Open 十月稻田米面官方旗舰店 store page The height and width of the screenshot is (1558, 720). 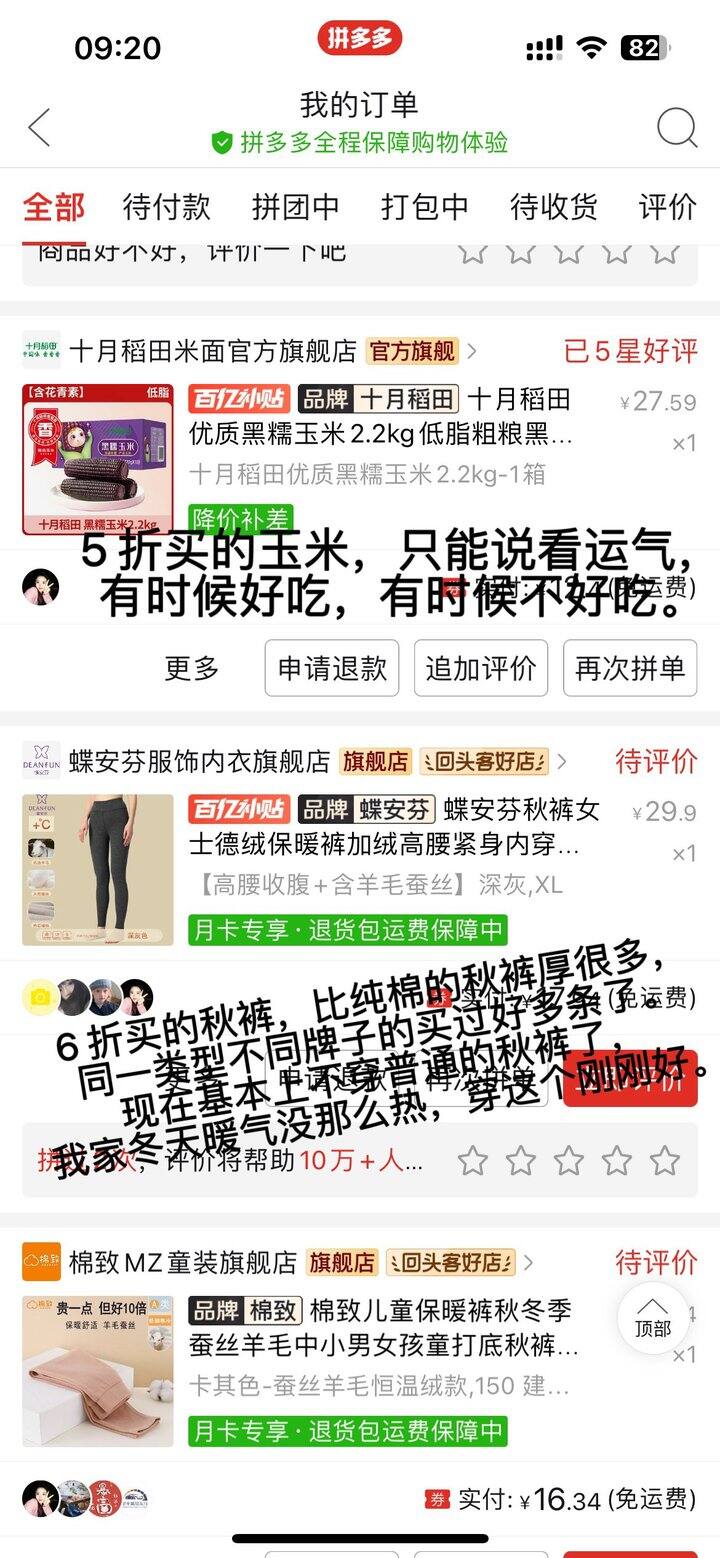coord(212,351)
